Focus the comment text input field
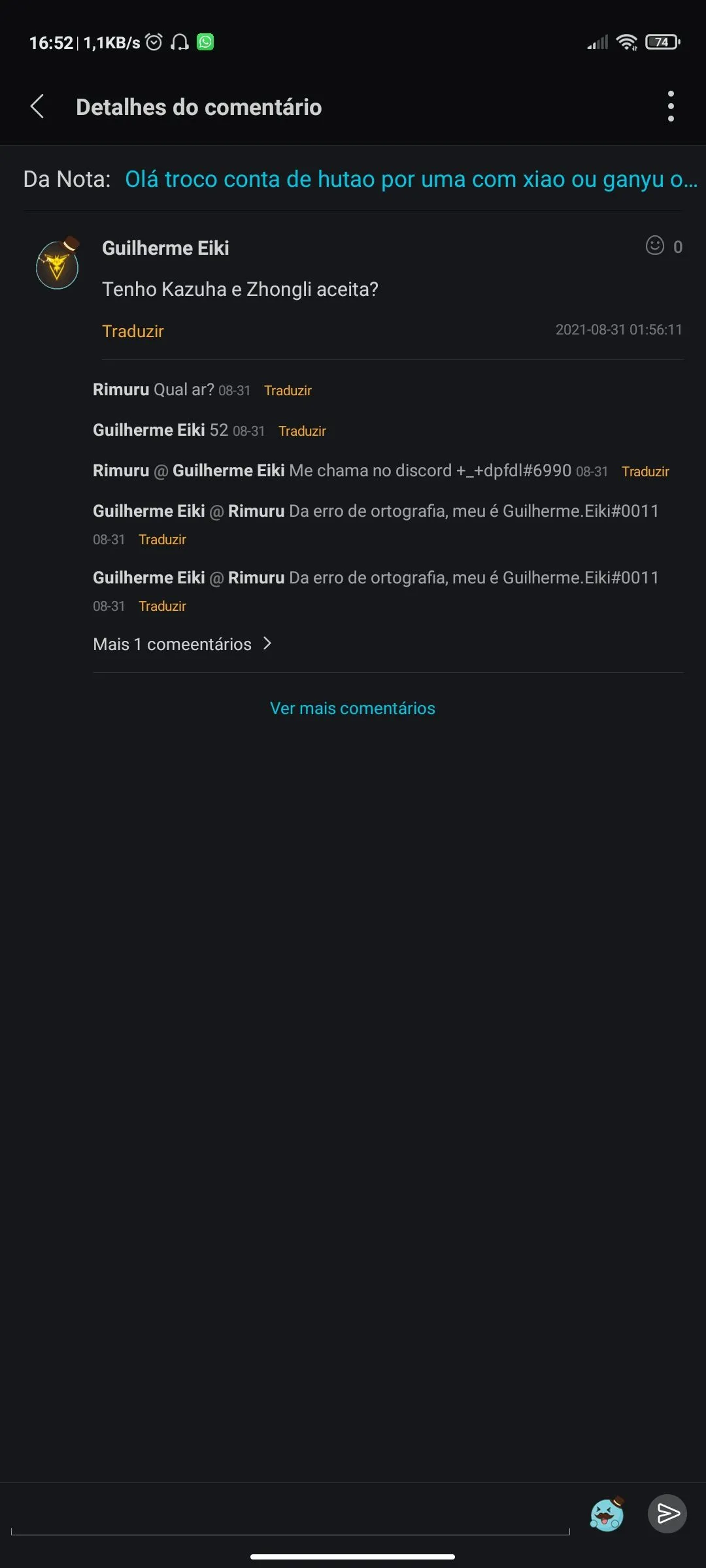Image resolution: width=706 pixels, height=1568 pixels. (290, 1514)
